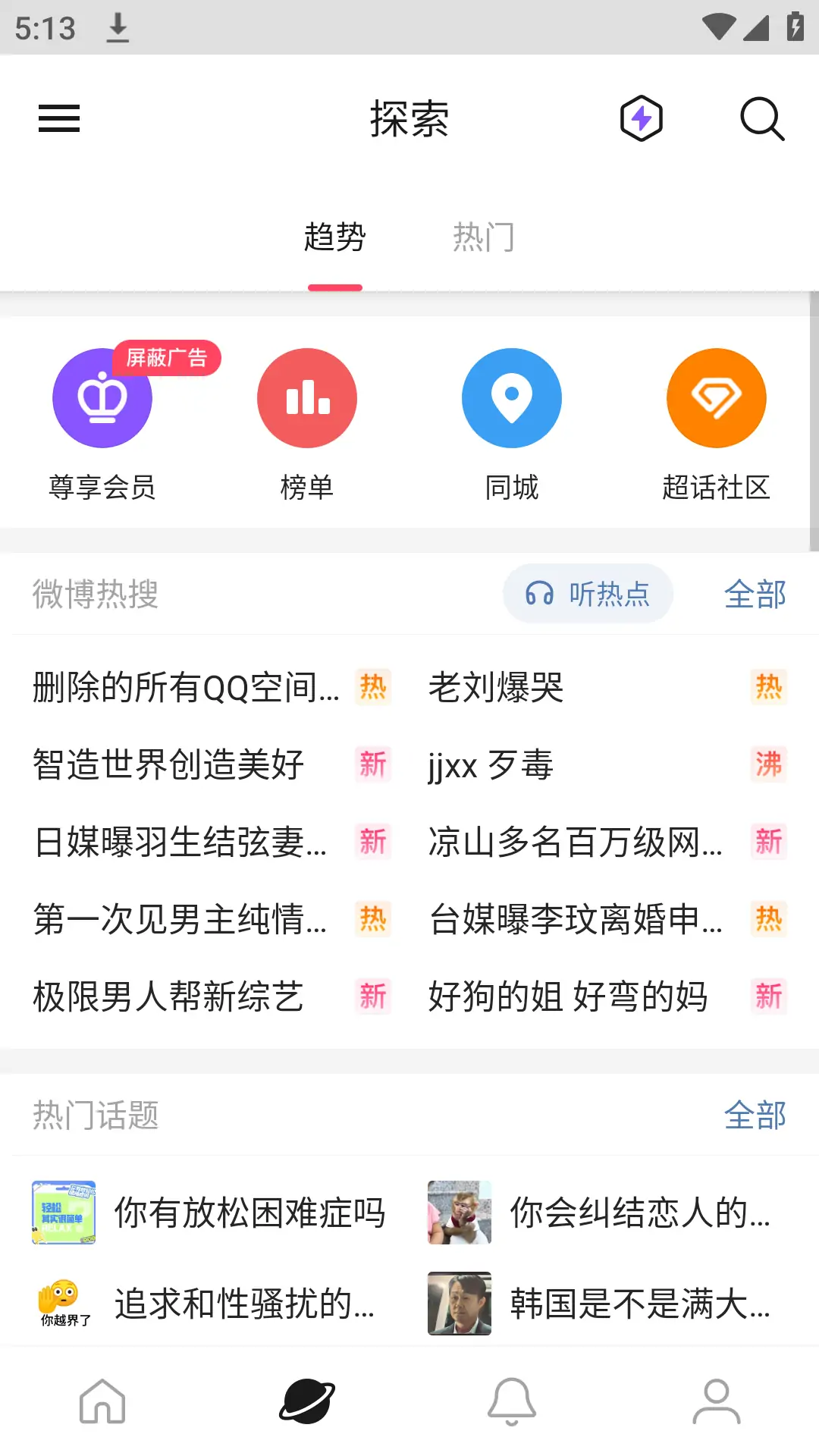Image resolution: width=819 pixels, height=1456 pixels.
Task: Dismiss the 屏蔽广告 badge bubble
Action: 168,358
